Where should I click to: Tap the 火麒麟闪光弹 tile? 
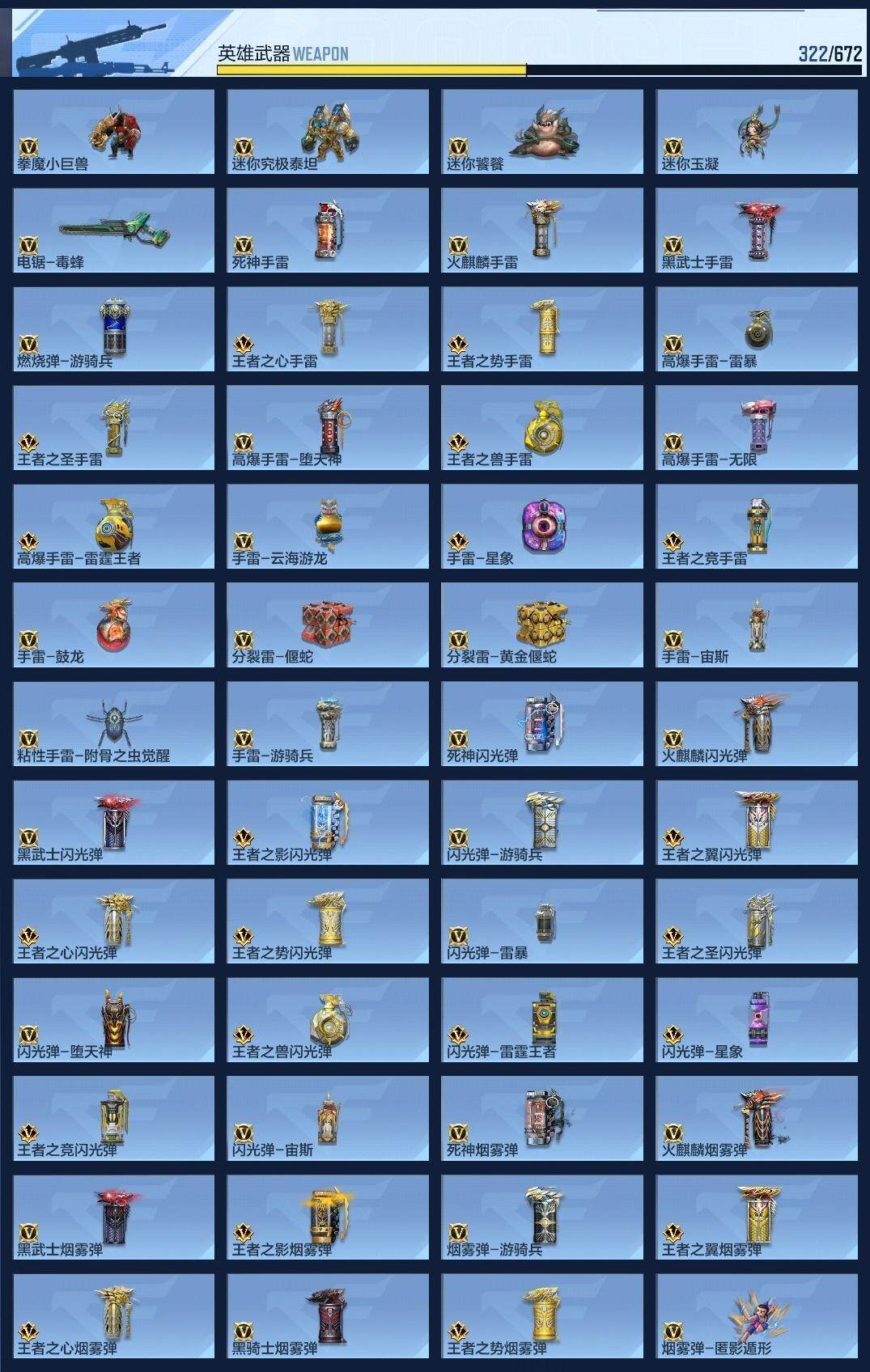pos(757,724)
